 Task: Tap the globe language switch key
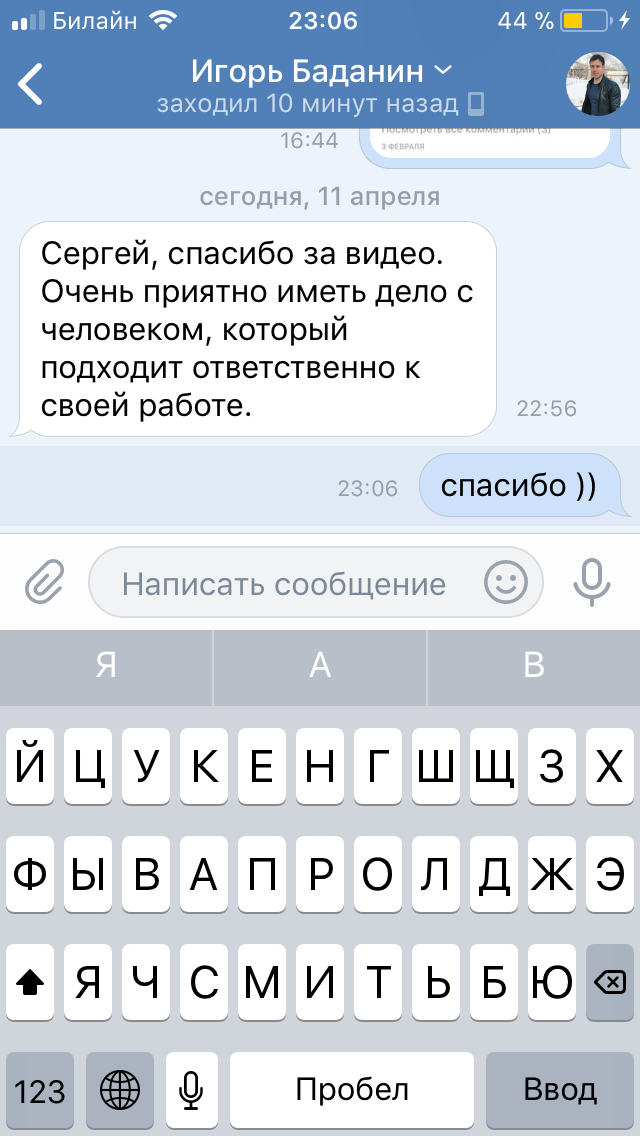point(120,1090)
